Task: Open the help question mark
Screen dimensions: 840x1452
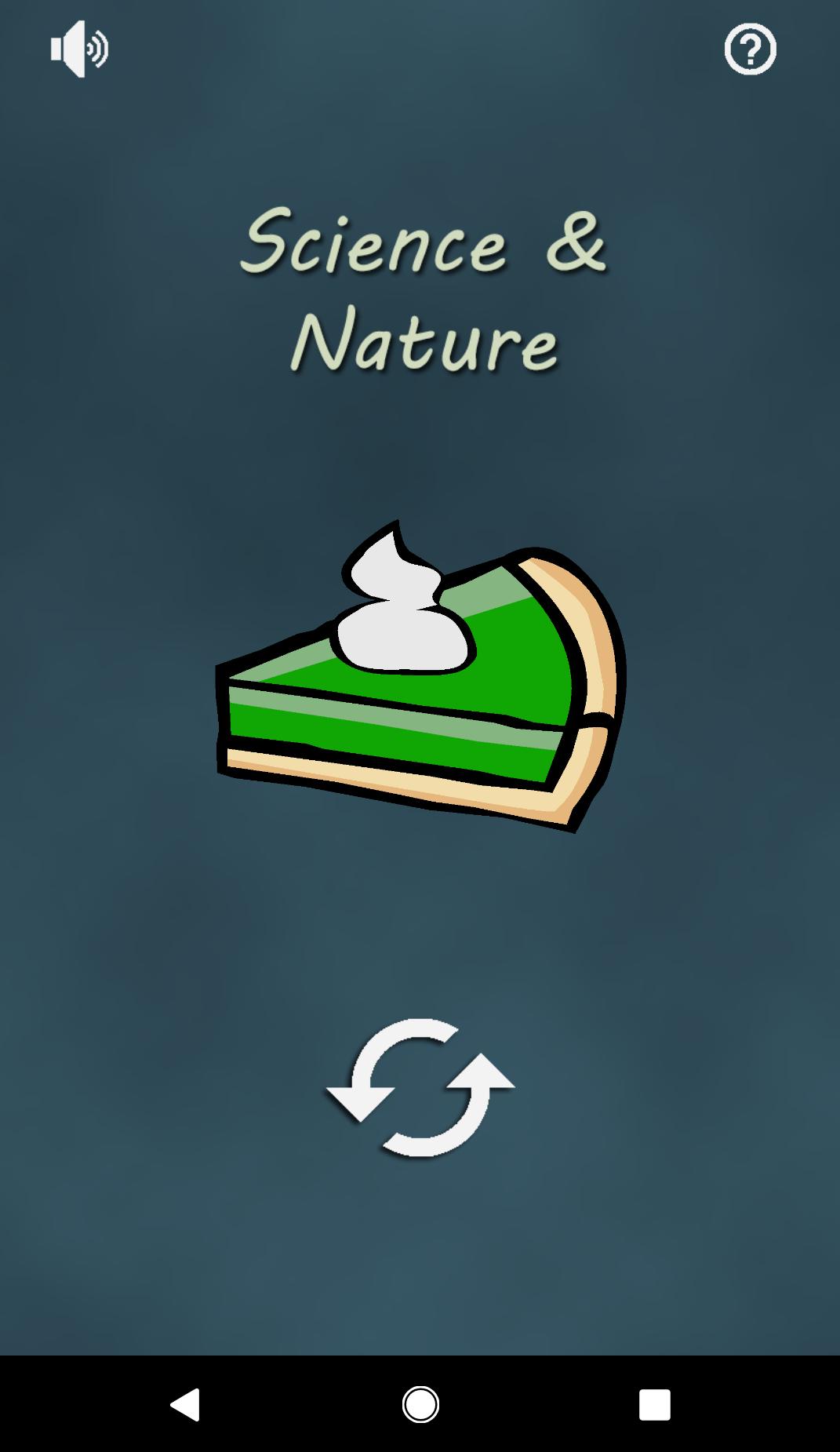Action: click(750, 49)
